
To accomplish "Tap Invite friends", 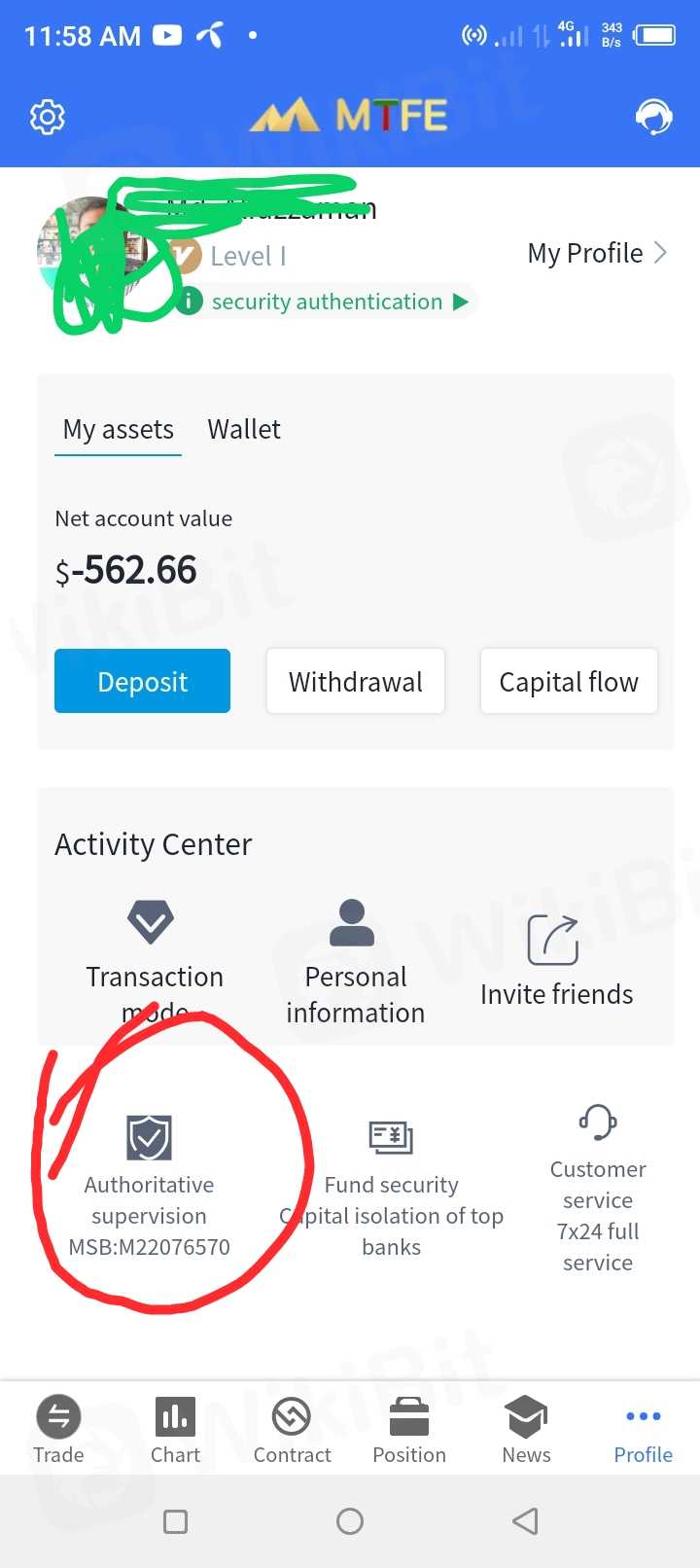I will pyautogui.click(x=556, y=958).
